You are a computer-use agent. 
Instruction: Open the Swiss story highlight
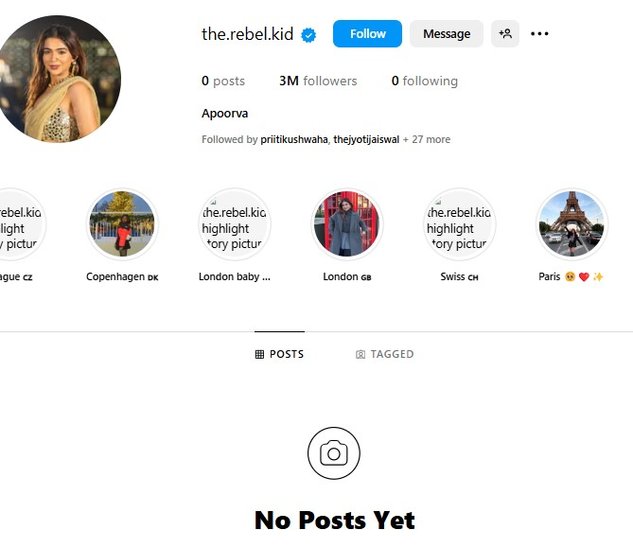click(459, 224)
